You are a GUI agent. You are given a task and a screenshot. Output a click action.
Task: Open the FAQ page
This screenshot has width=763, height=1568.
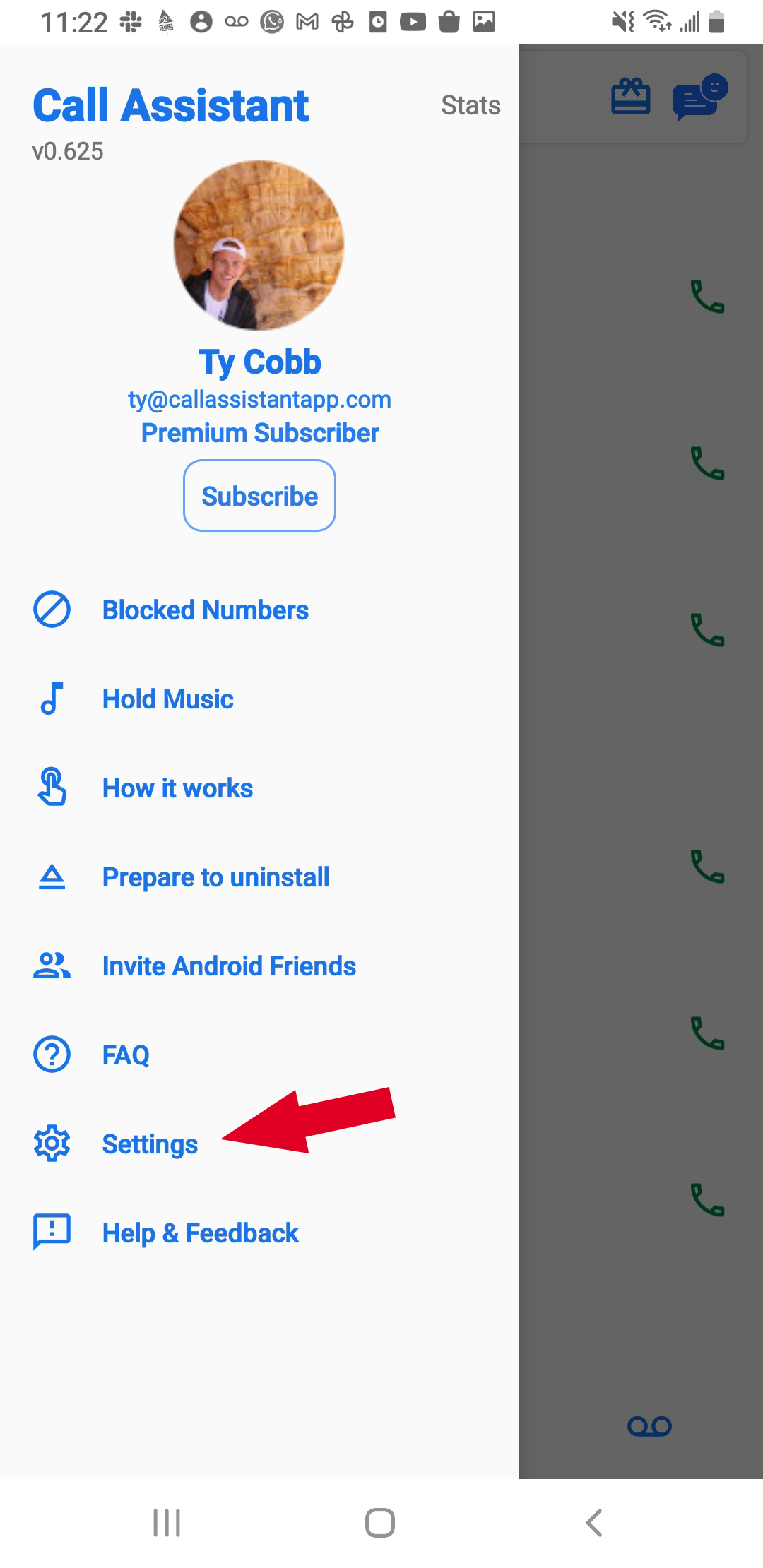click(126, 1055)
